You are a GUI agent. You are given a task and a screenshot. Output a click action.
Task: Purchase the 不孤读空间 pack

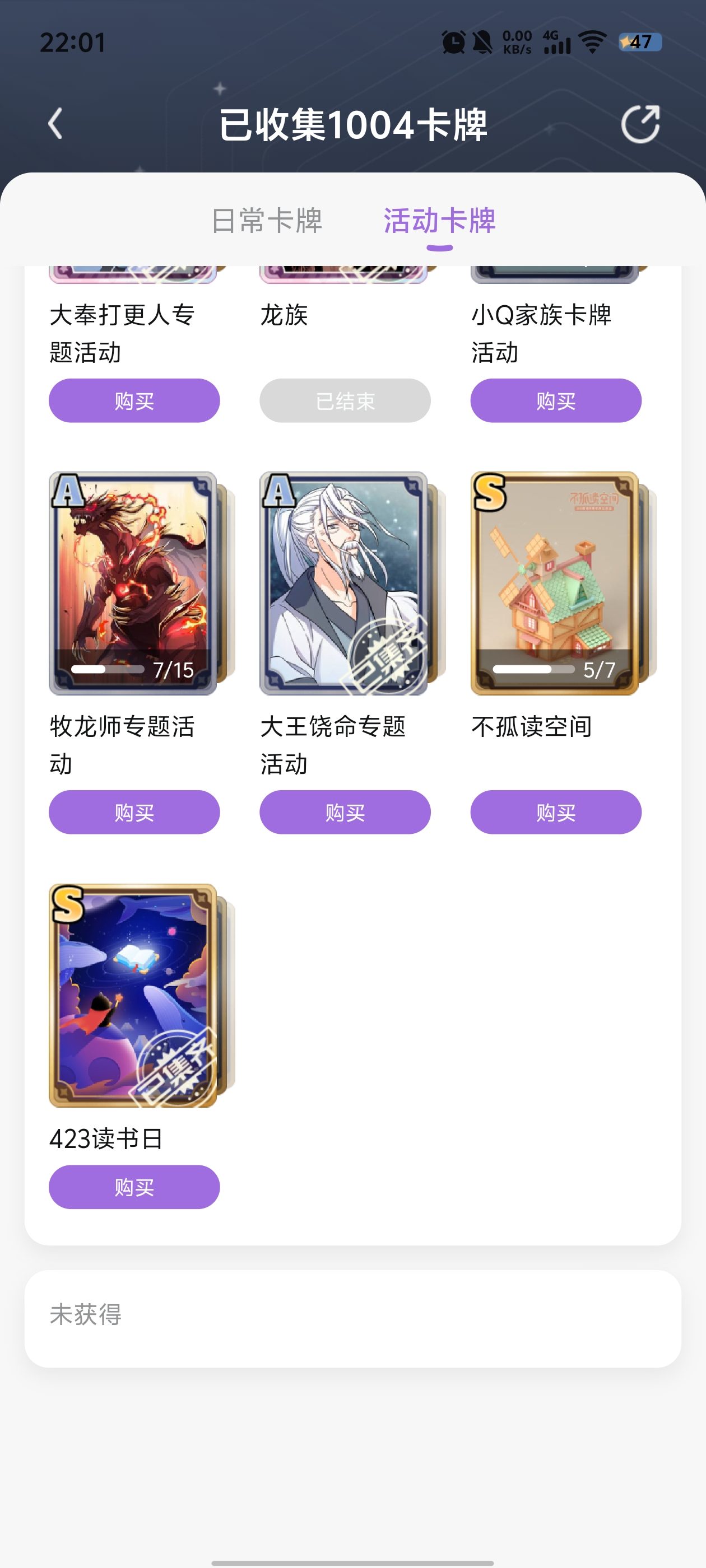coord(555,812)
